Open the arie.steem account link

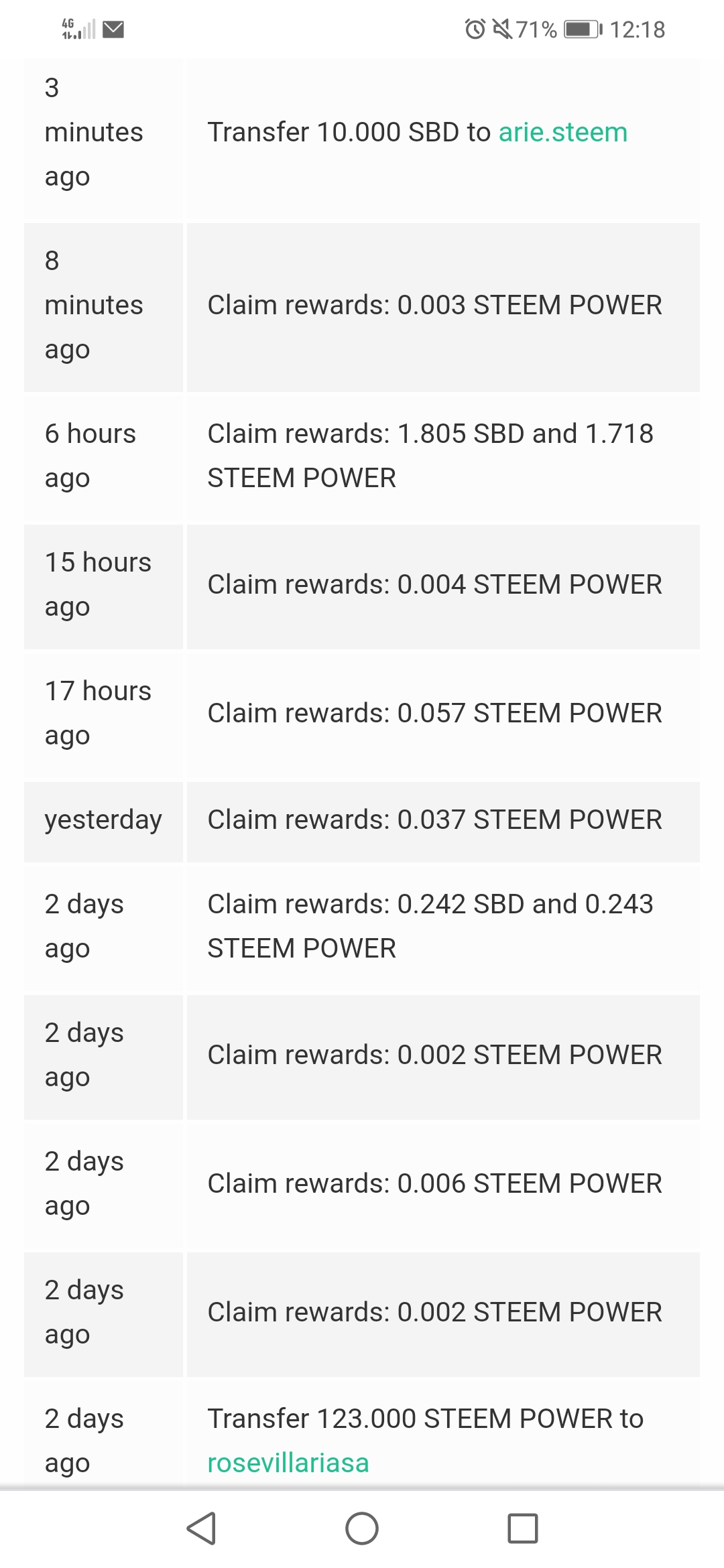click(x=562, y=132)
